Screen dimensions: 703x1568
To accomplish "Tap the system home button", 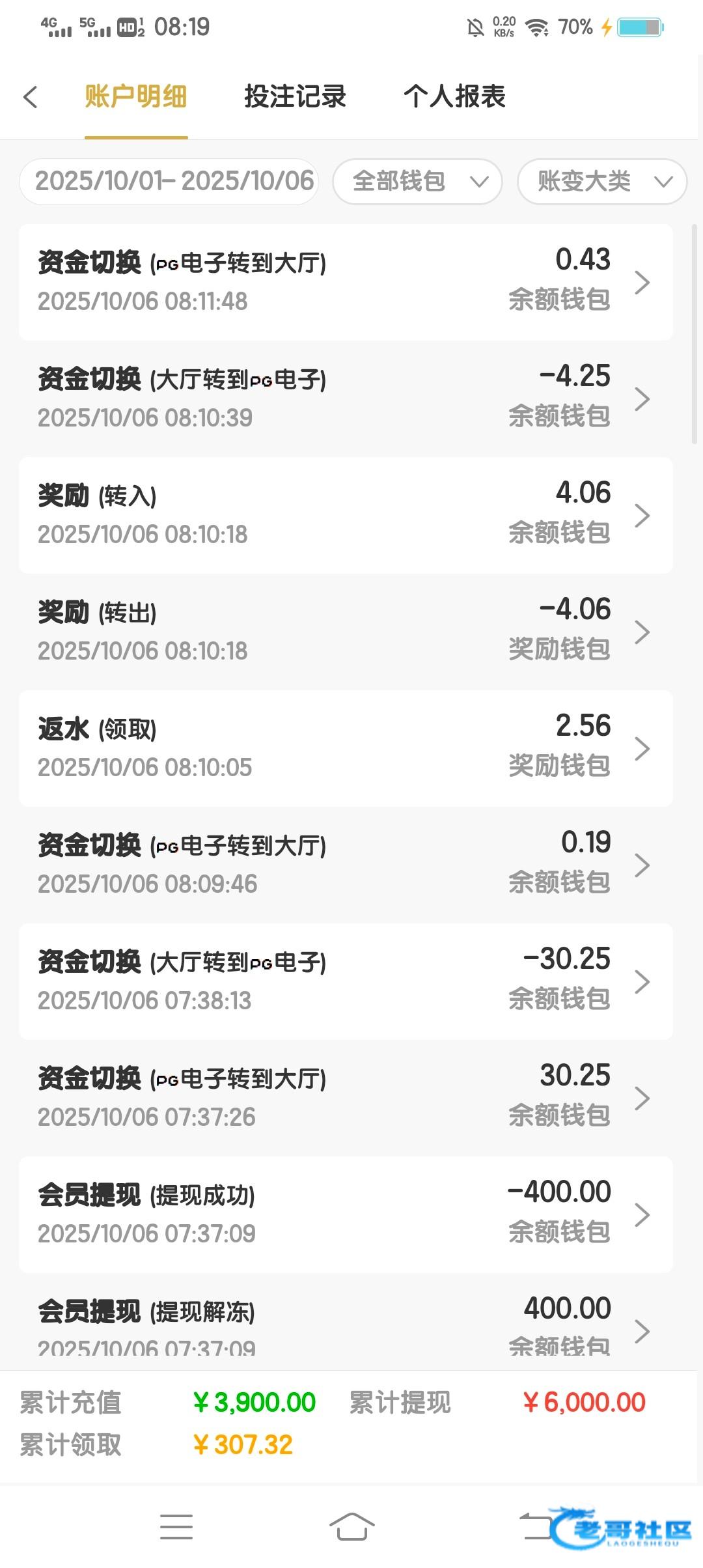I will point(351,1526).
